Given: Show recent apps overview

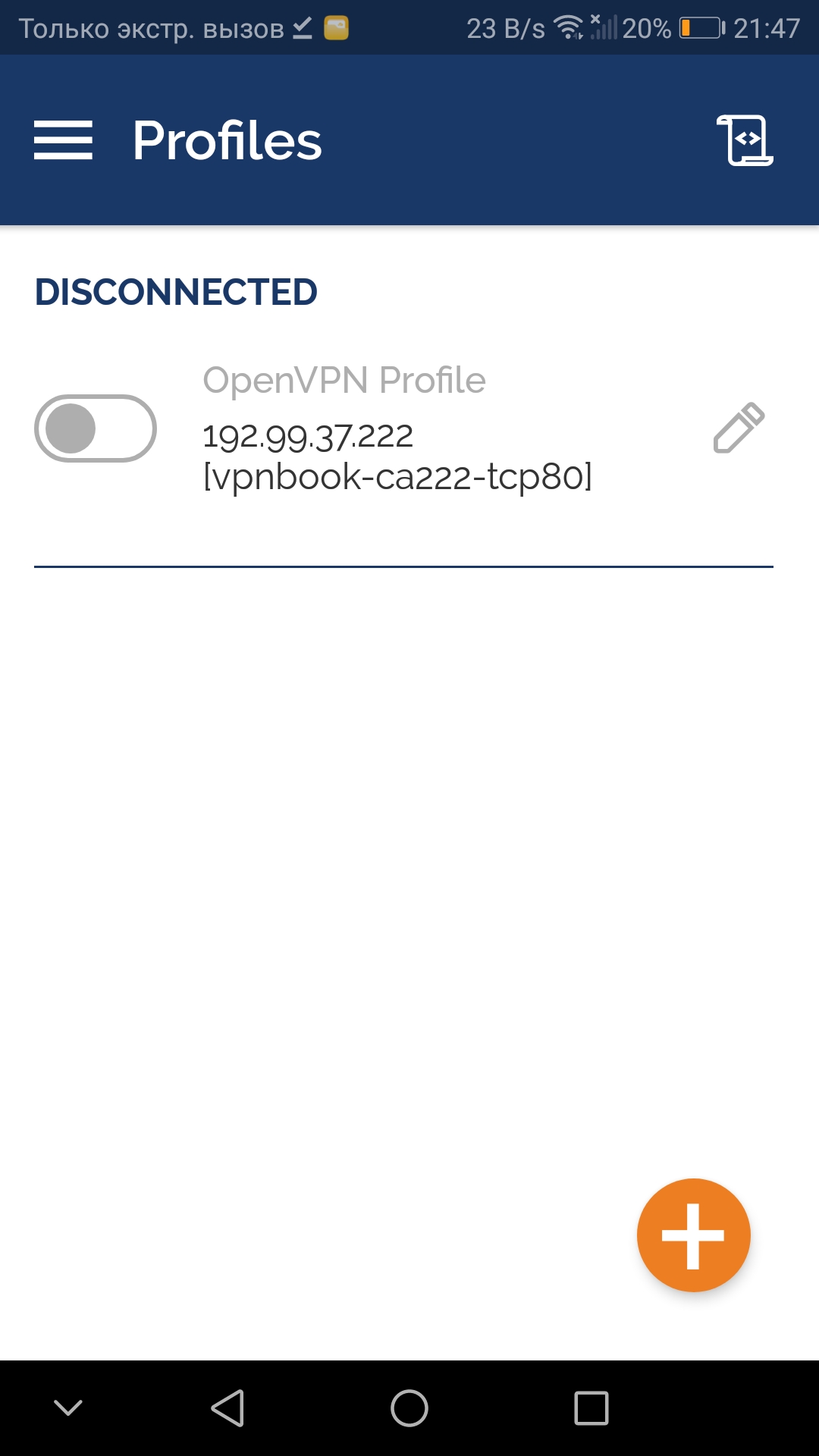Looking at the screenshot, I should coord(591,1408).
